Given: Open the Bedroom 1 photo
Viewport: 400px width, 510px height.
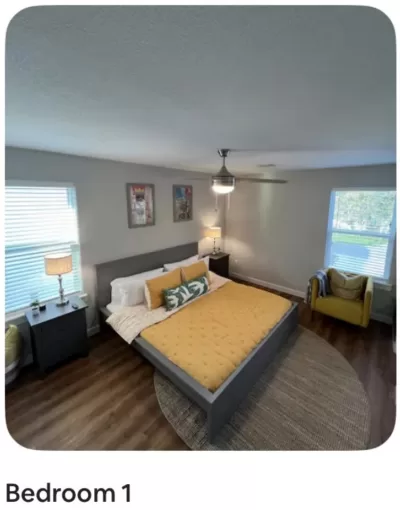Looking at the screenshot, I should (x=200, y=228).
